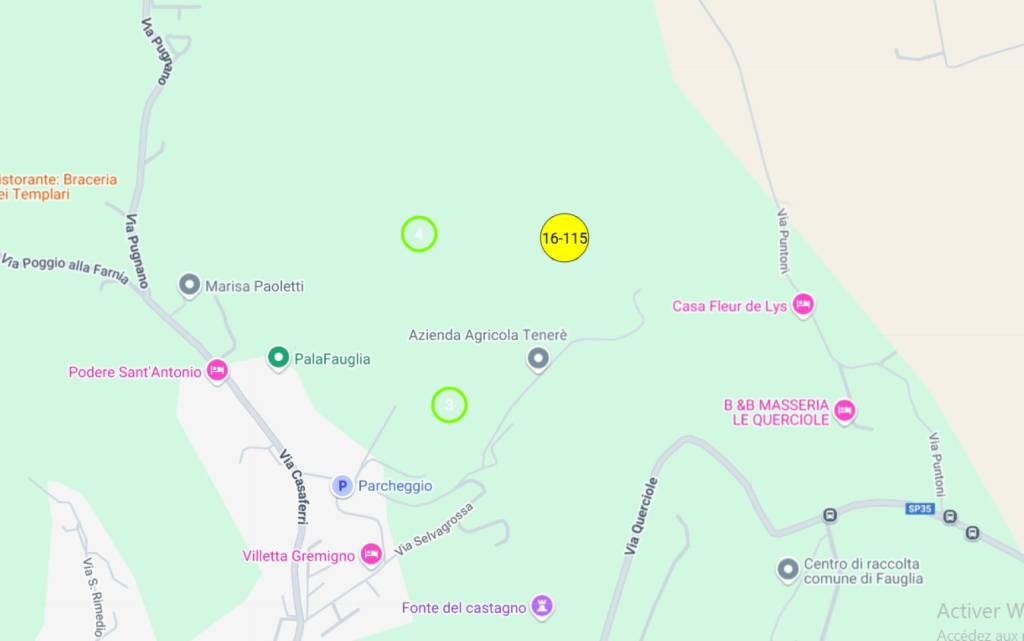Open the Marisa Paoletti place pin

pos(189,285)
